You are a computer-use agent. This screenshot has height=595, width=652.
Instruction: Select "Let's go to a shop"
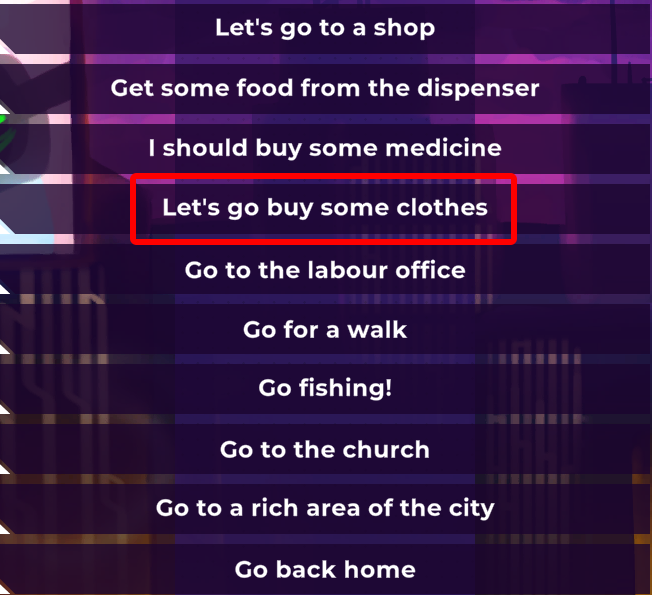point(325,28)
